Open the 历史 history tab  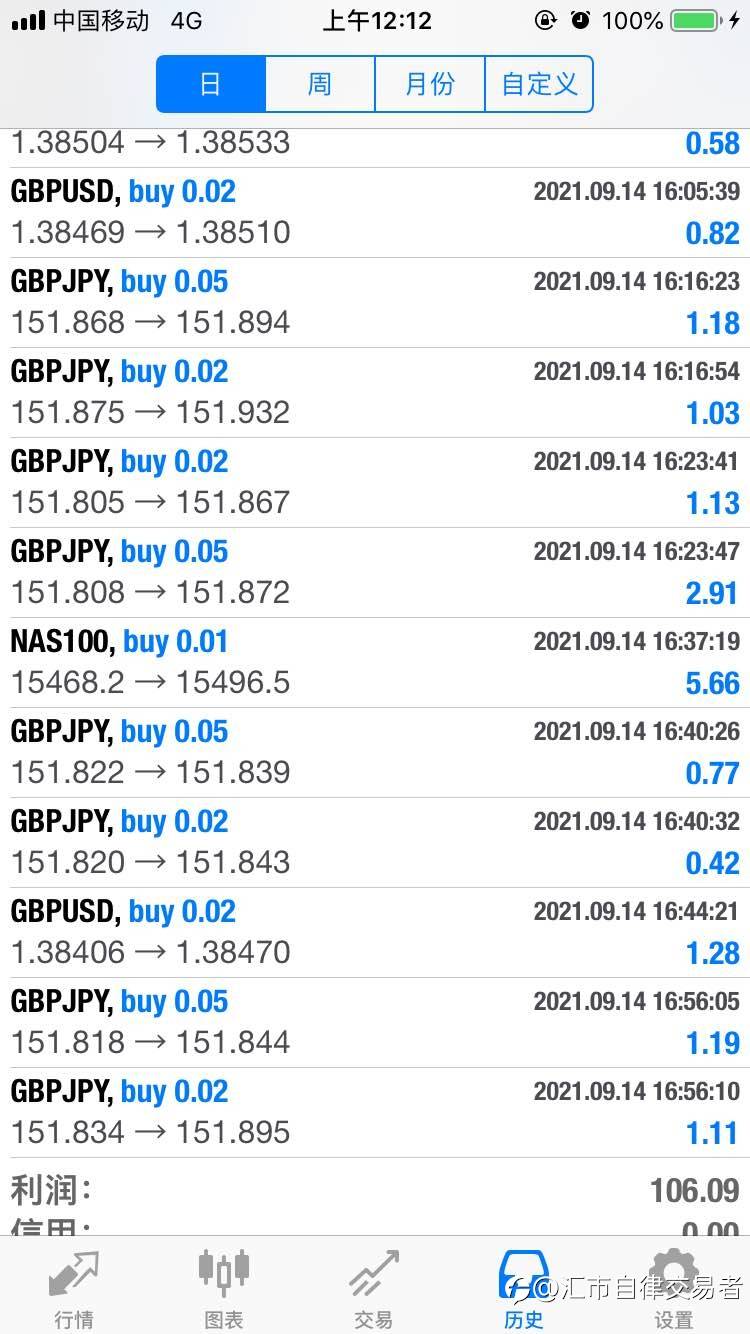524,1290
